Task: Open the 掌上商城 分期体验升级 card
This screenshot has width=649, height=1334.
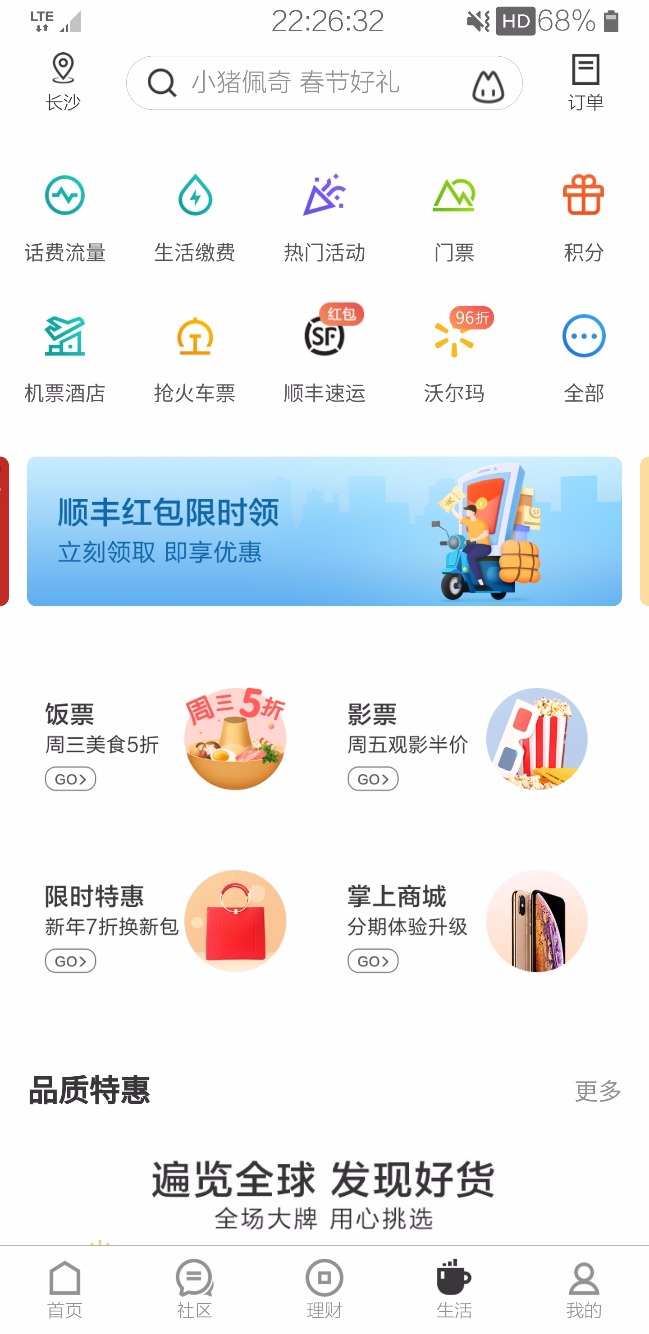Action: point(467,920)
